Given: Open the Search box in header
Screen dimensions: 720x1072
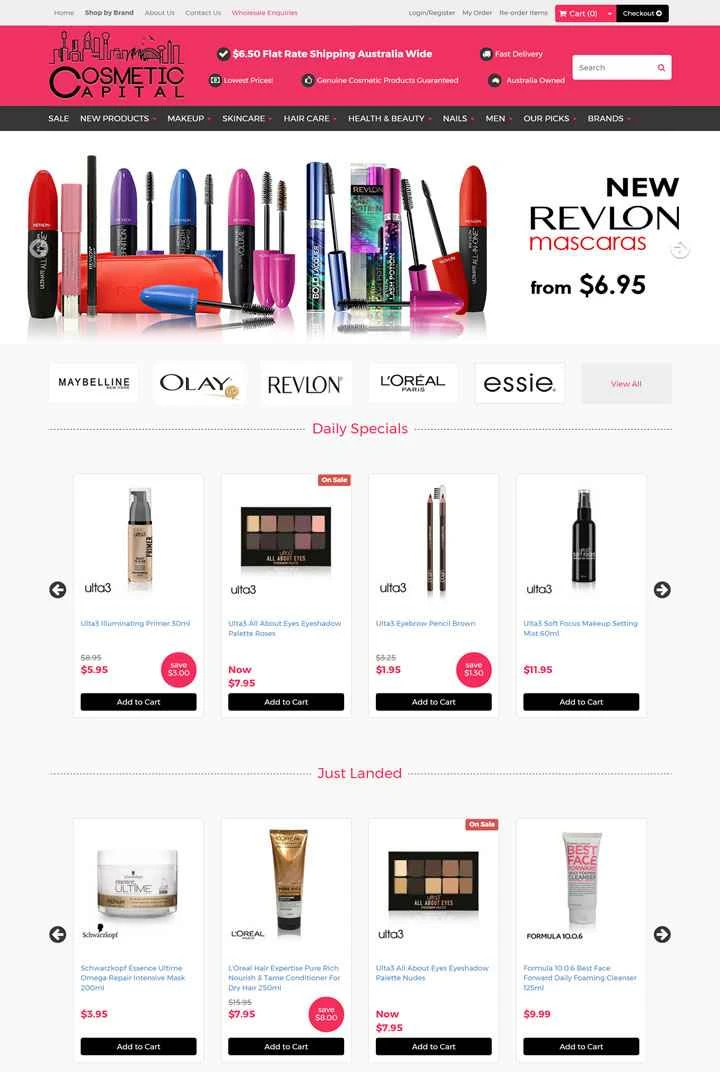Looking at the screenshot, I should 612,68.
